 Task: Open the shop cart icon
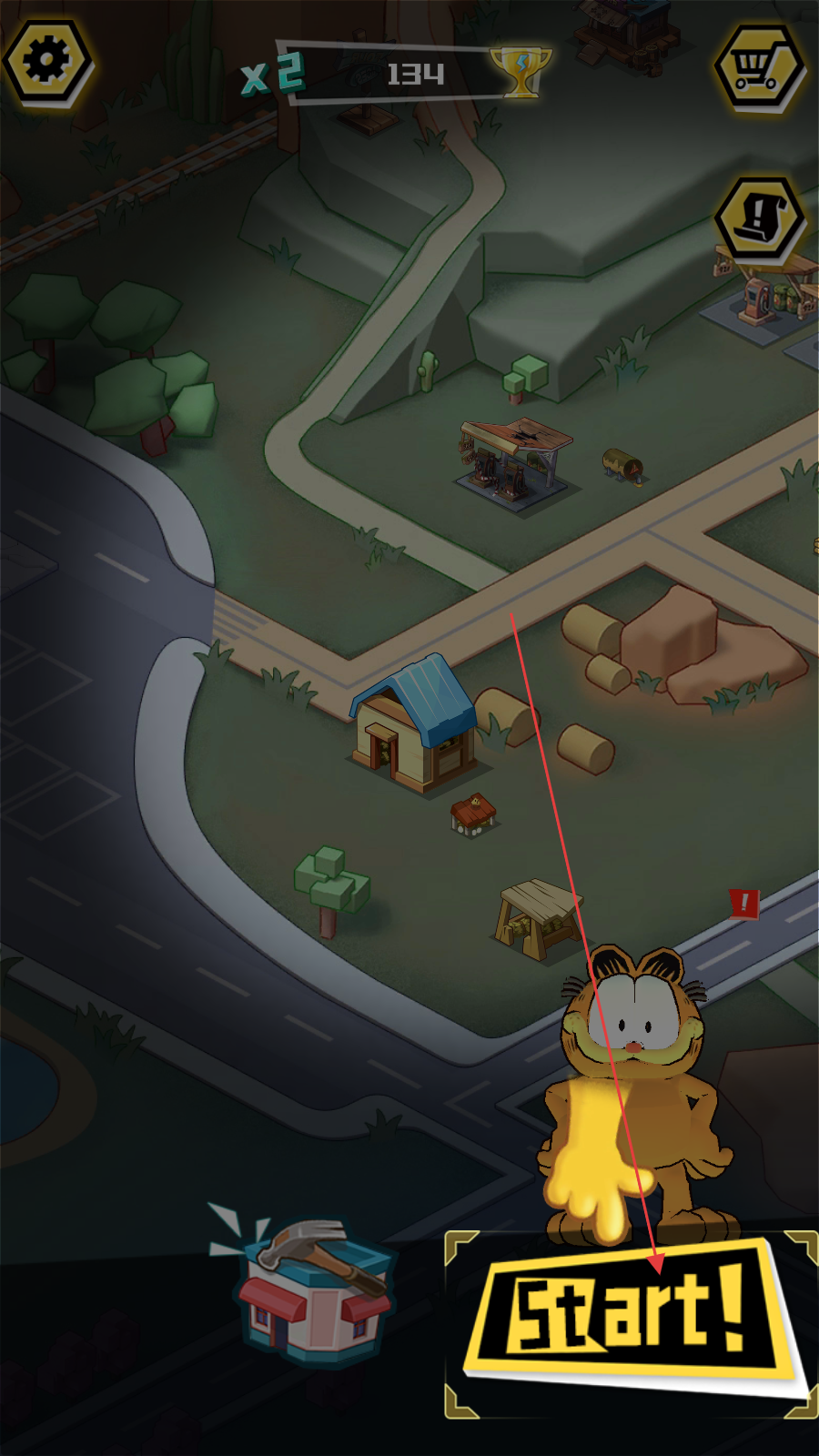click(x=760, y=66)
